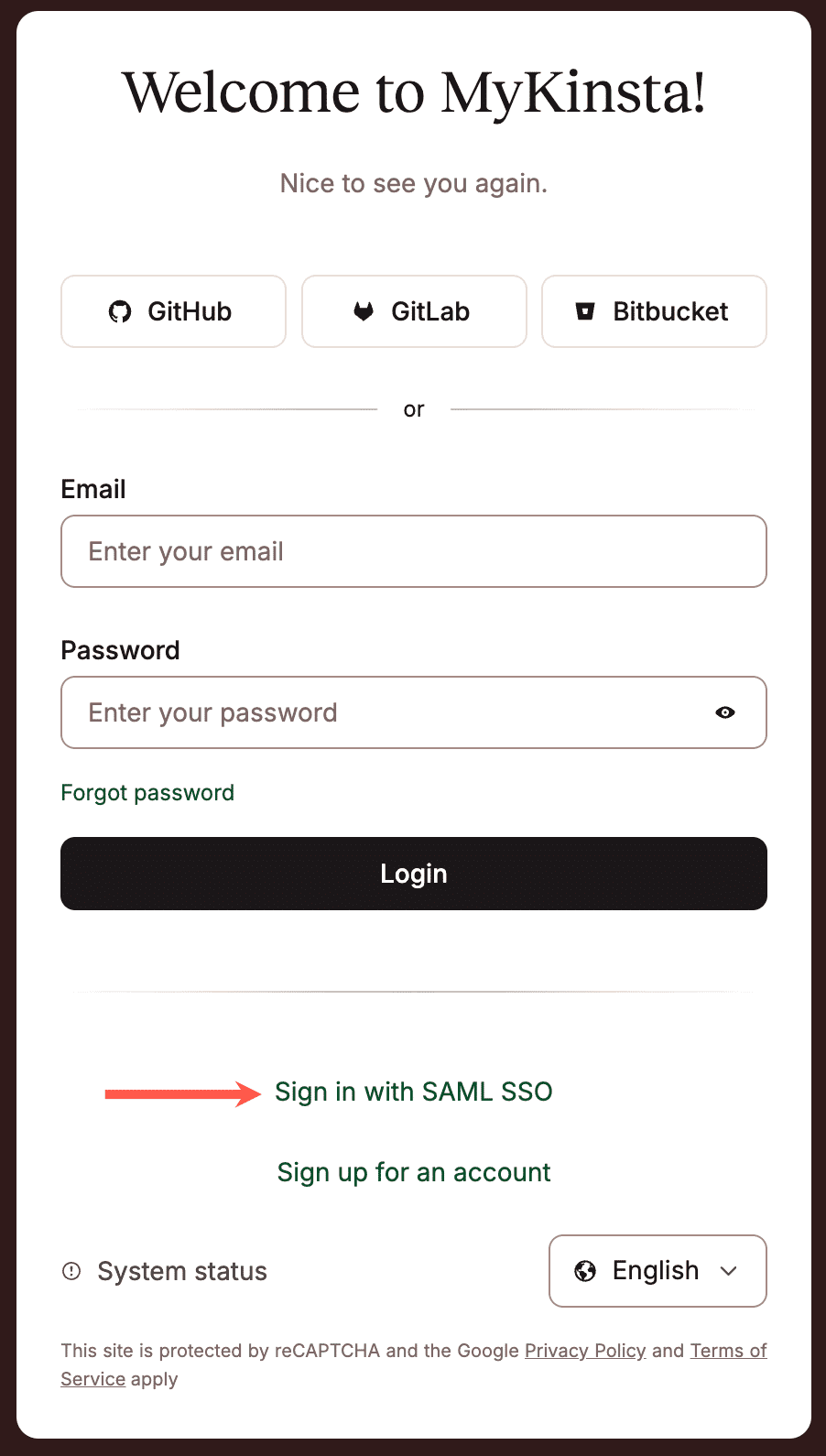Show password using the eye icon
The height and width of the screenshot is (1456, 826).
(725, 712)
